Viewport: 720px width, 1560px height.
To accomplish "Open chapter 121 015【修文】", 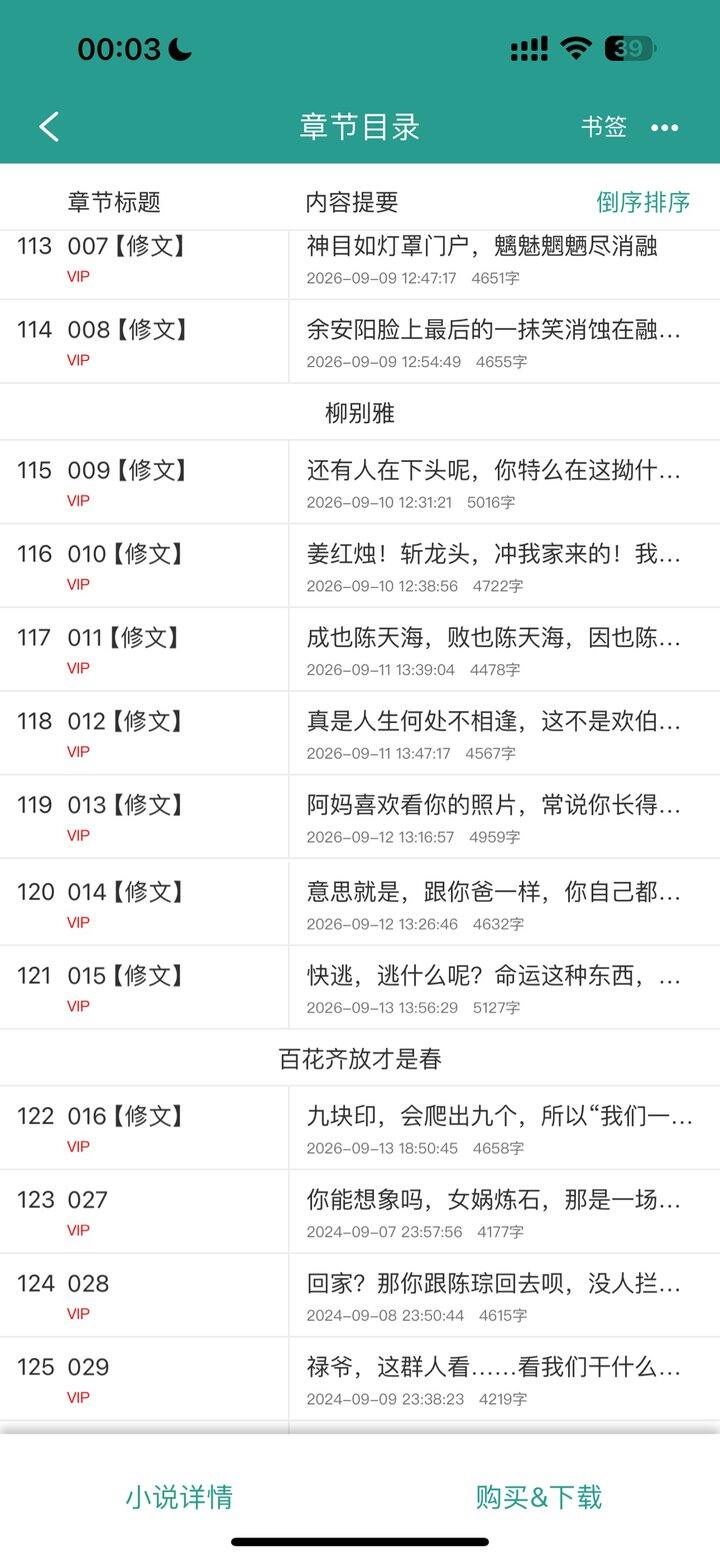I will coord(360,987).
